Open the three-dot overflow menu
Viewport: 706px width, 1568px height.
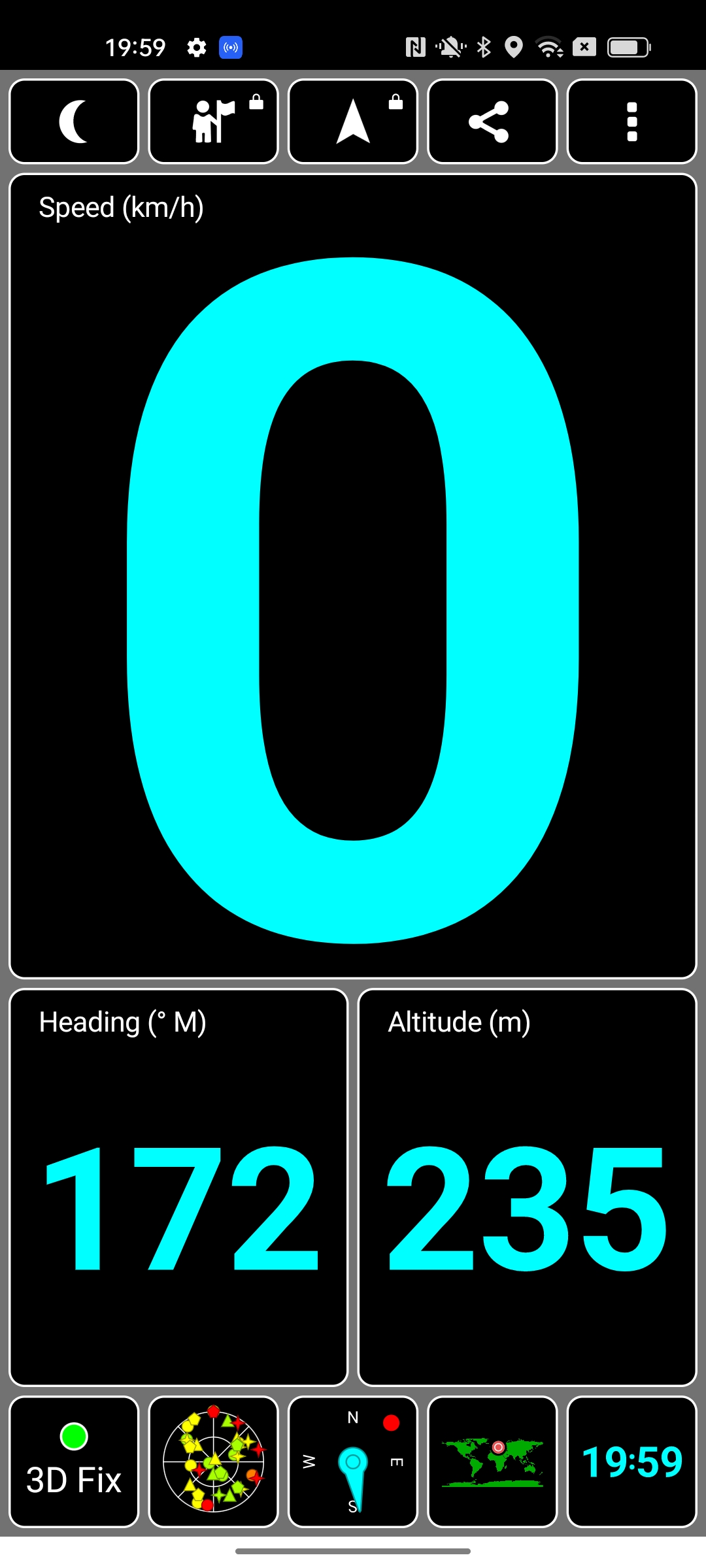(x=631, y=122)
